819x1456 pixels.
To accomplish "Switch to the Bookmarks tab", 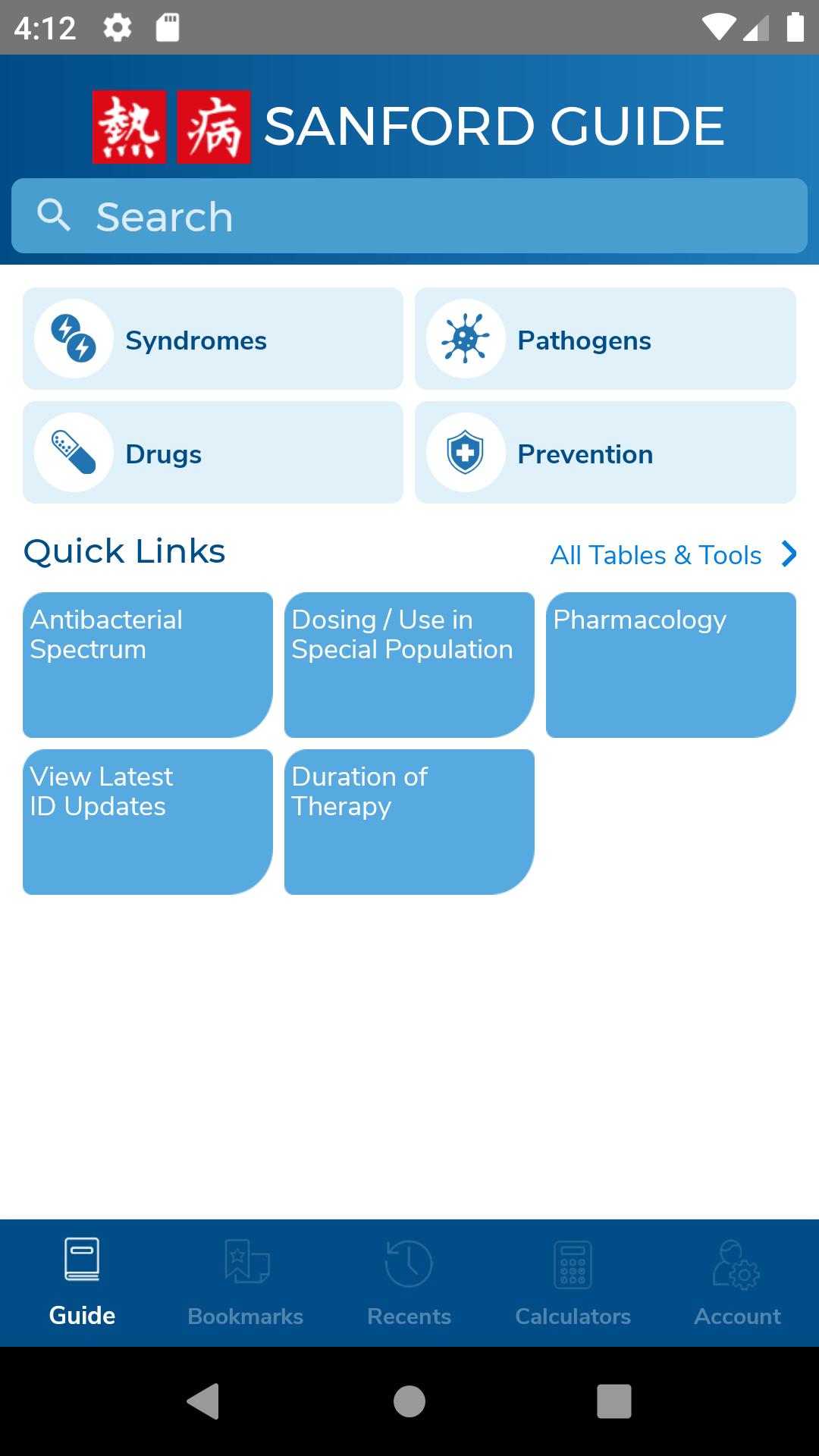I will 246,1283.
